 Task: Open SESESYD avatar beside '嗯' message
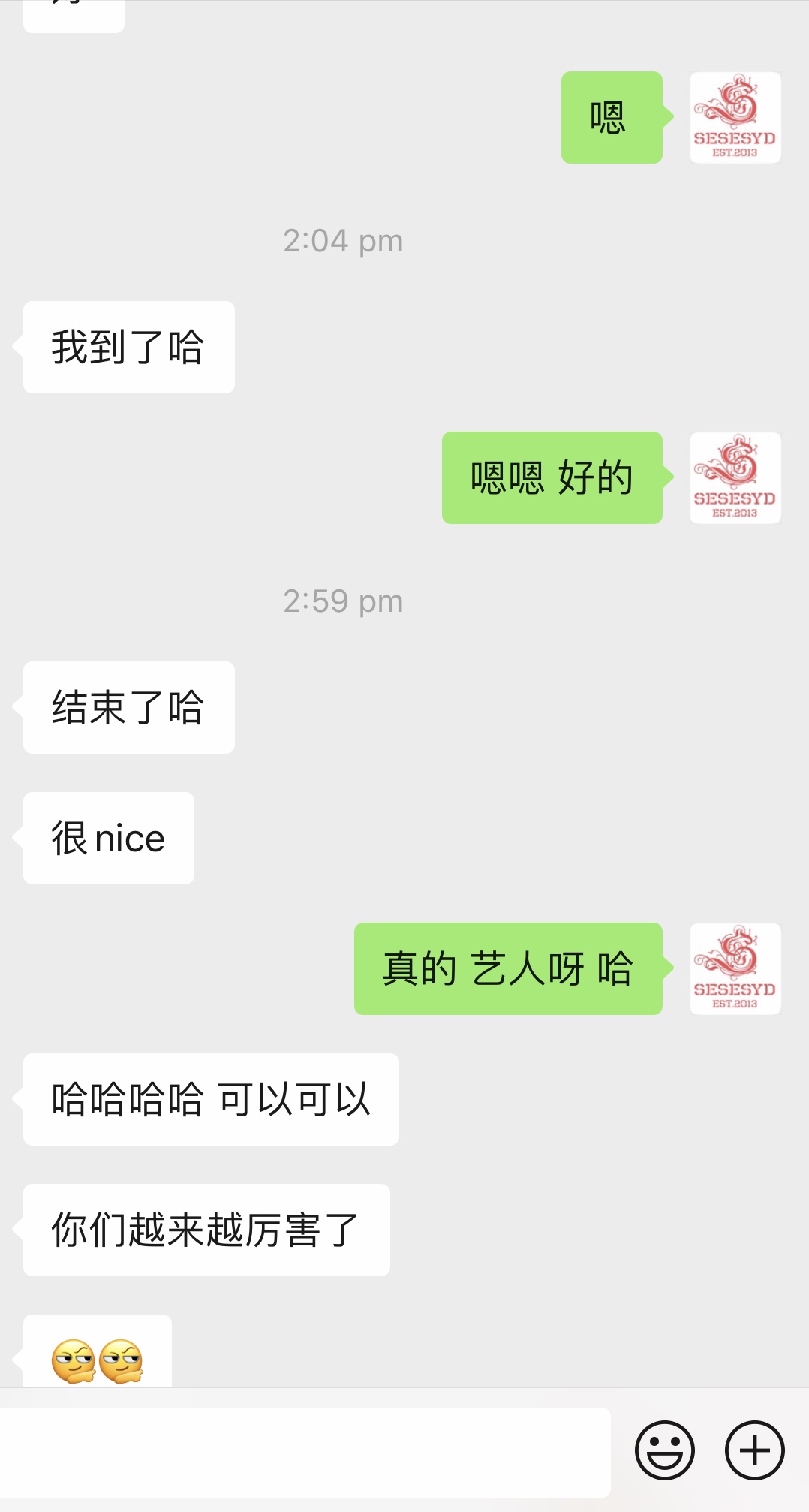click(x=735, y=118)
